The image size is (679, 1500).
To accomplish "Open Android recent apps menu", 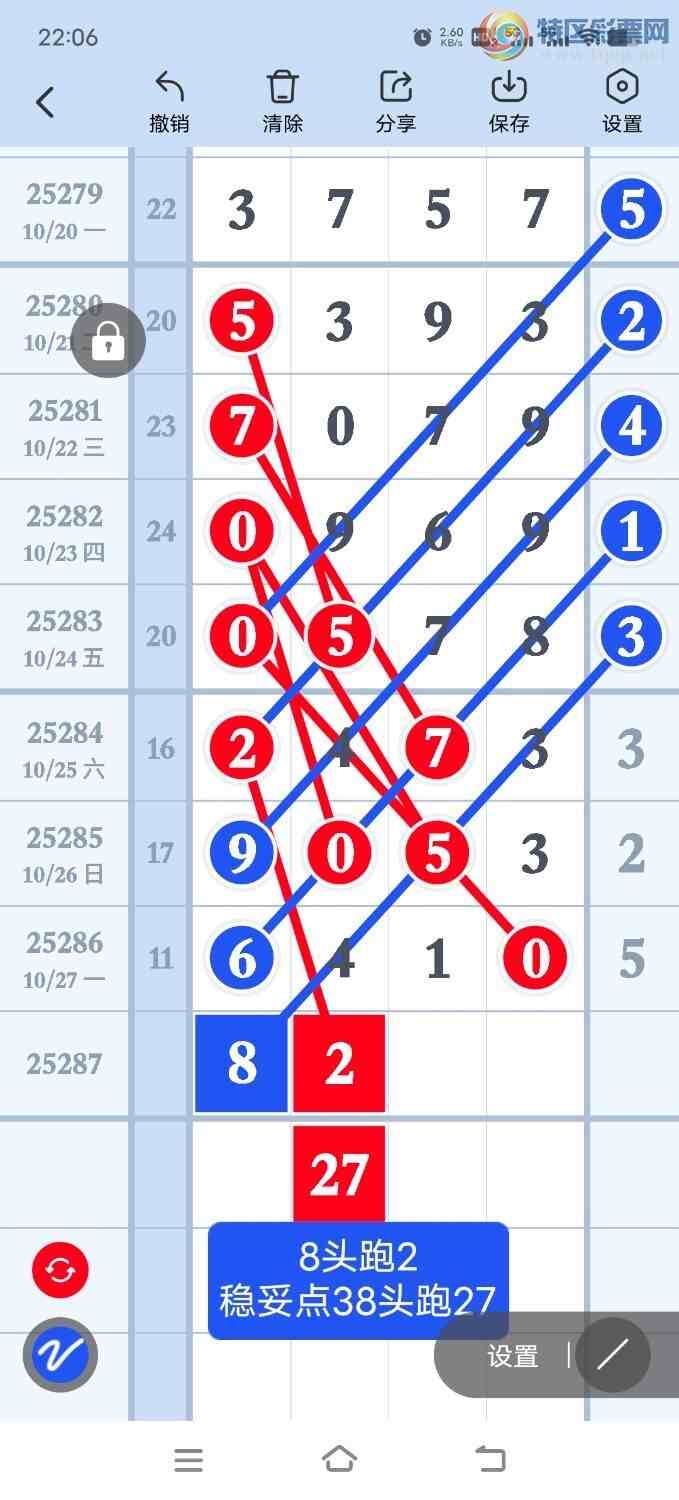I will point(188,1460).
